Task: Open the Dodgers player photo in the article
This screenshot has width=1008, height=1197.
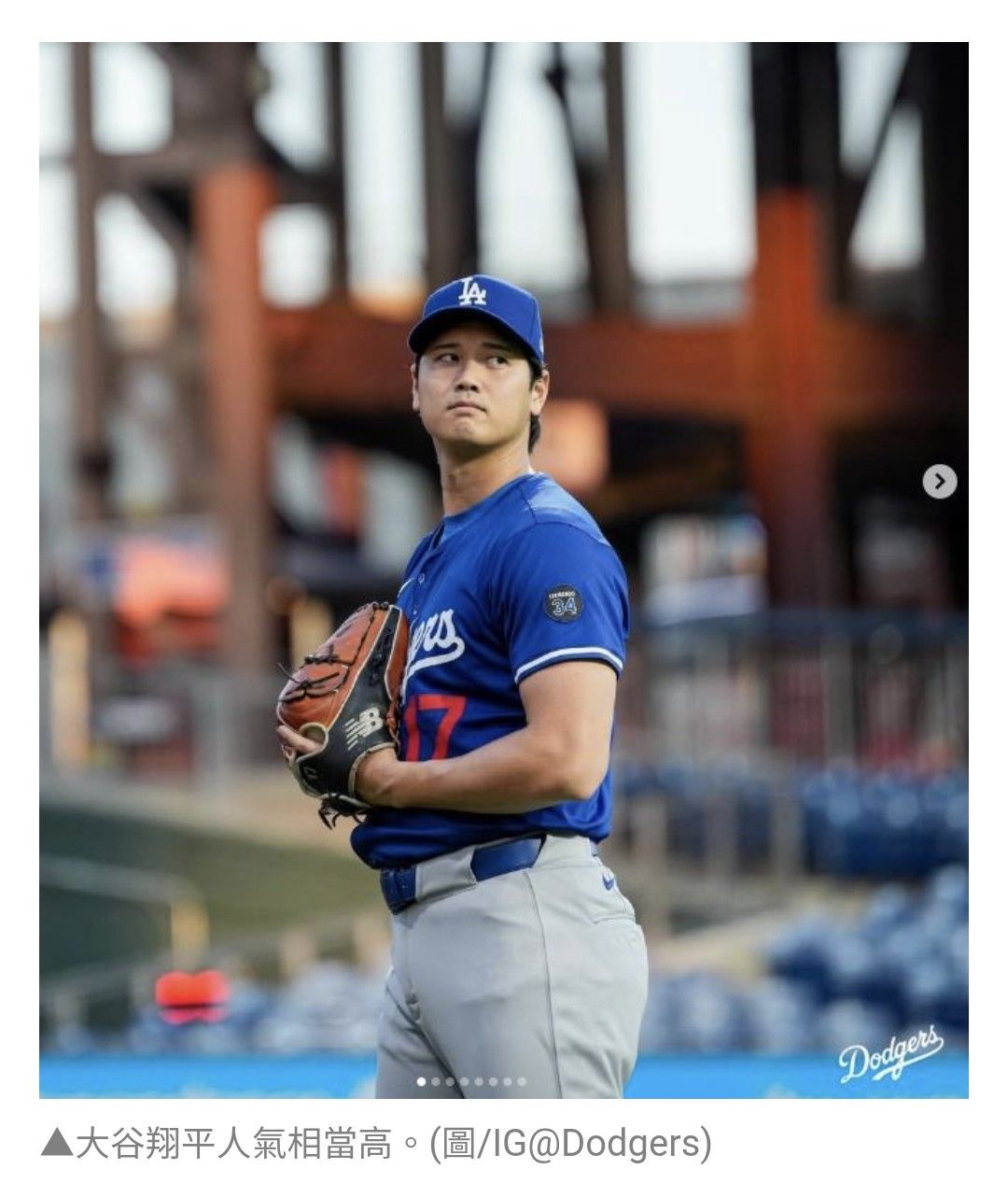Action: (504, 570)
